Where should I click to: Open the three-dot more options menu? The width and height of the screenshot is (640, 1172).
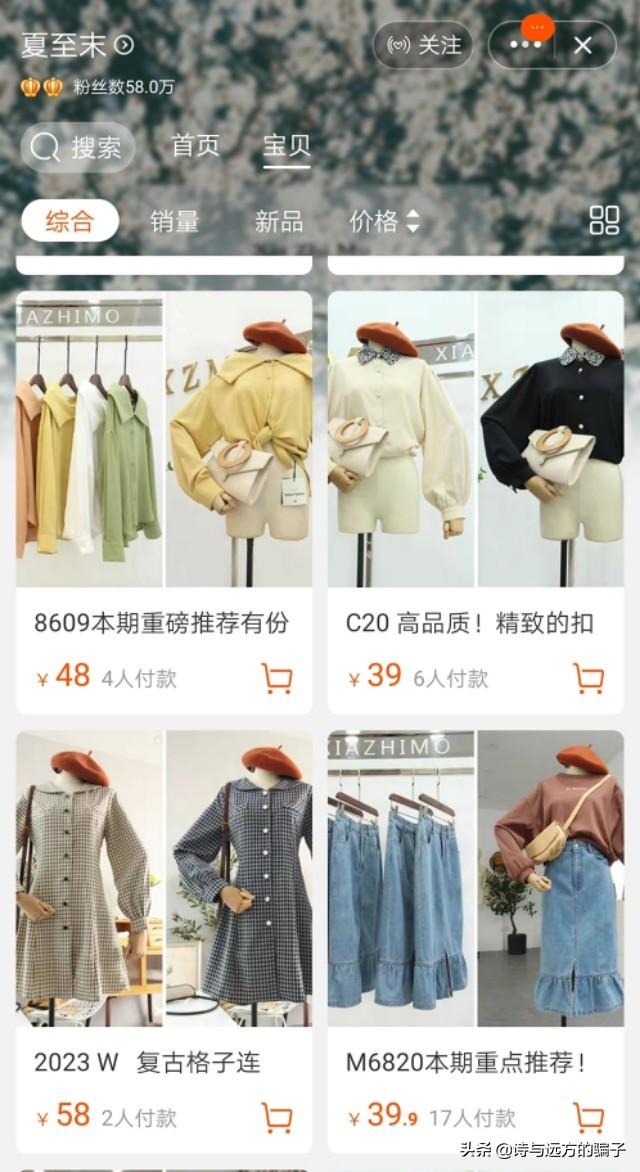(x=525, y=46)
